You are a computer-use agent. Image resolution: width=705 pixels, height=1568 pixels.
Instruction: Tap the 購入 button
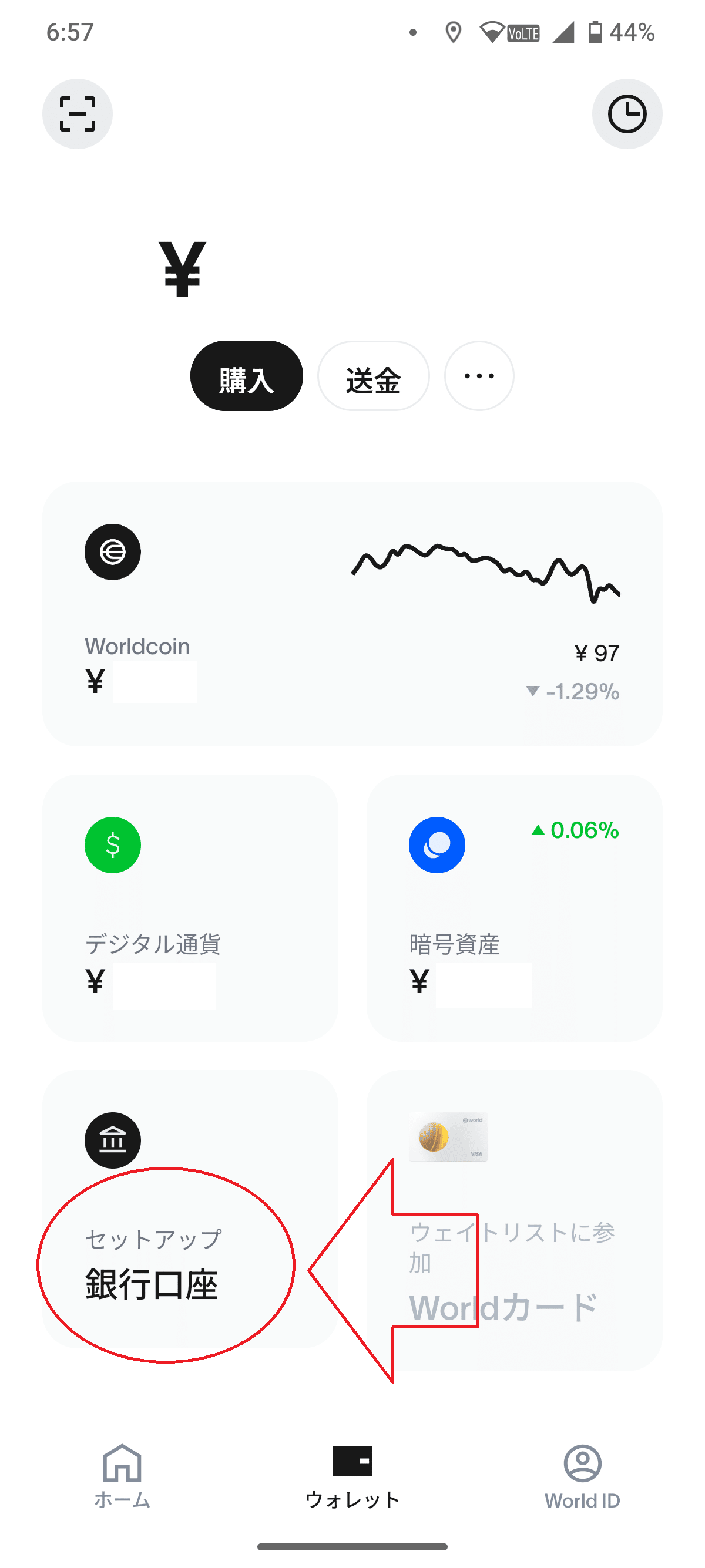click(x=246, y=376)
